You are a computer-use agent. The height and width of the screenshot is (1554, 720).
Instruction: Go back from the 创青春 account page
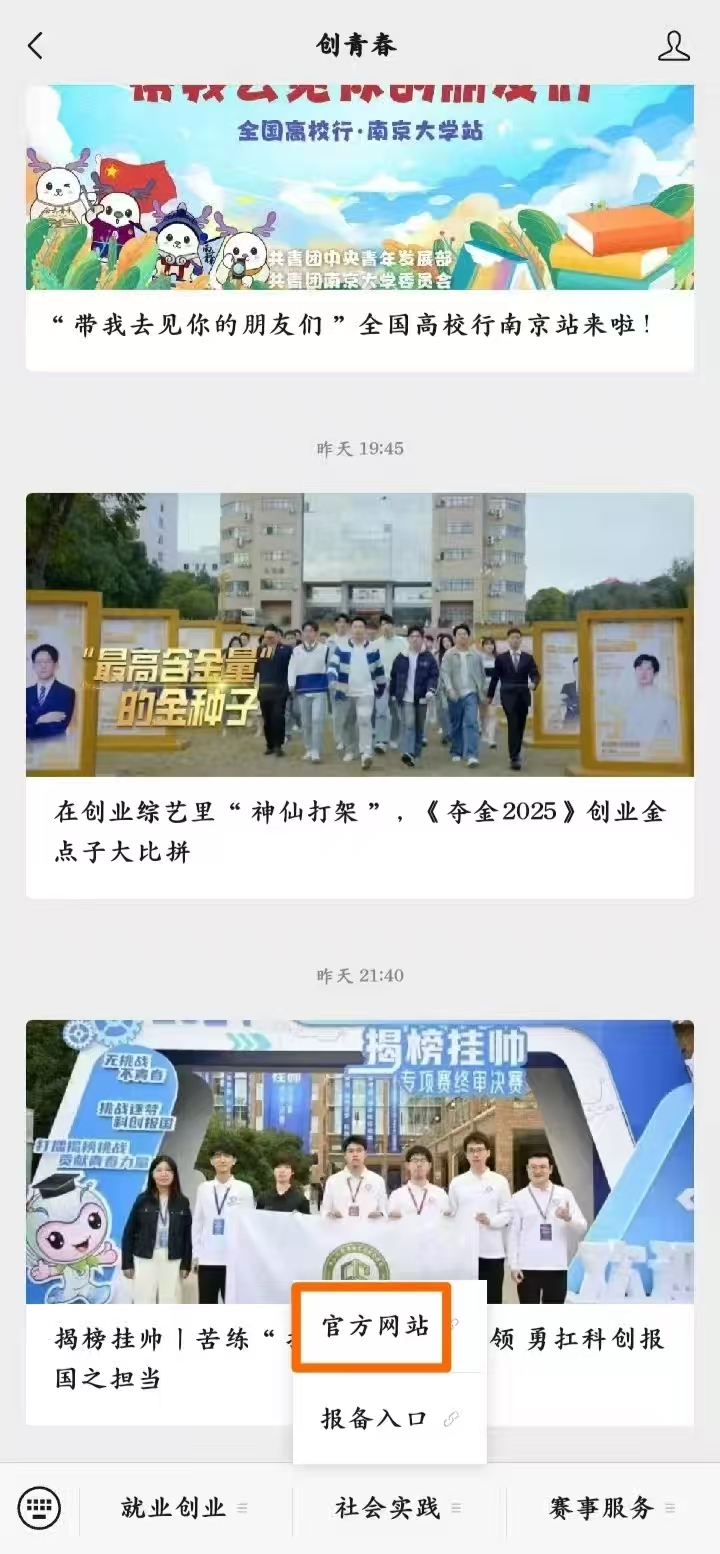pyautogui.click(x=36, y=46)
